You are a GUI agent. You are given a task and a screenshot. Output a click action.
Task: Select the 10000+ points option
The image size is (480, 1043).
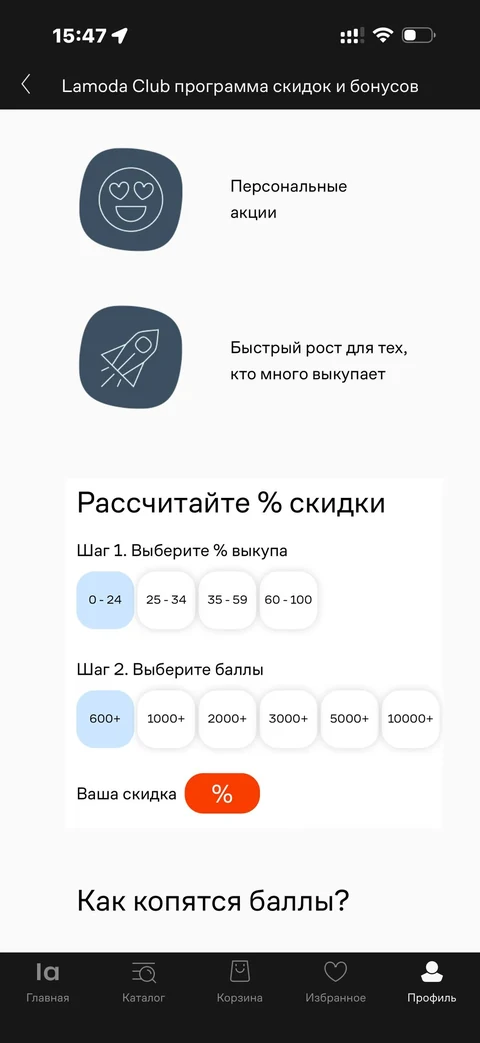410,719
